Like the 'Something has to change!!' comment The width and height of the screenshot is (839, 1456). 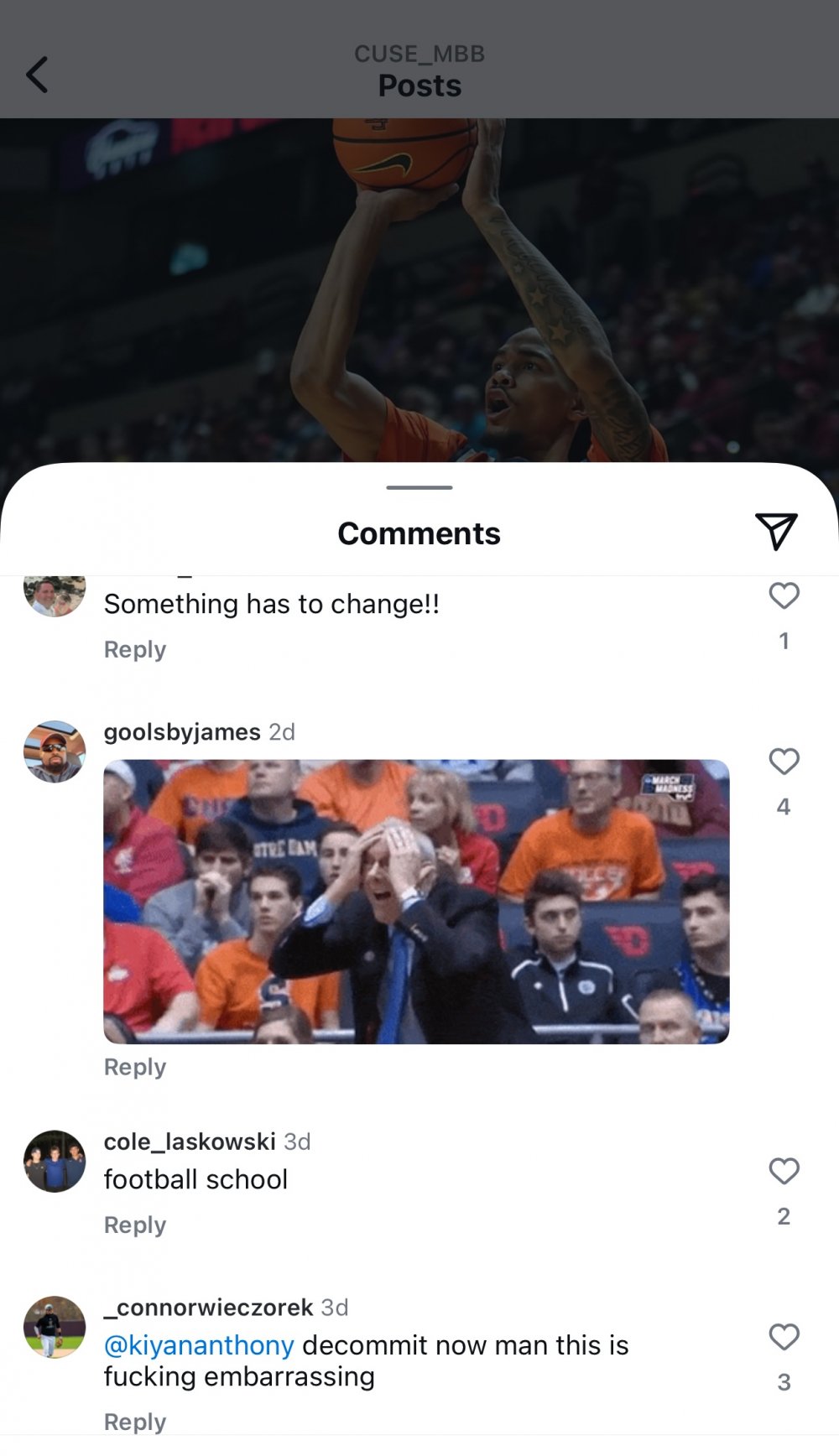784,596
